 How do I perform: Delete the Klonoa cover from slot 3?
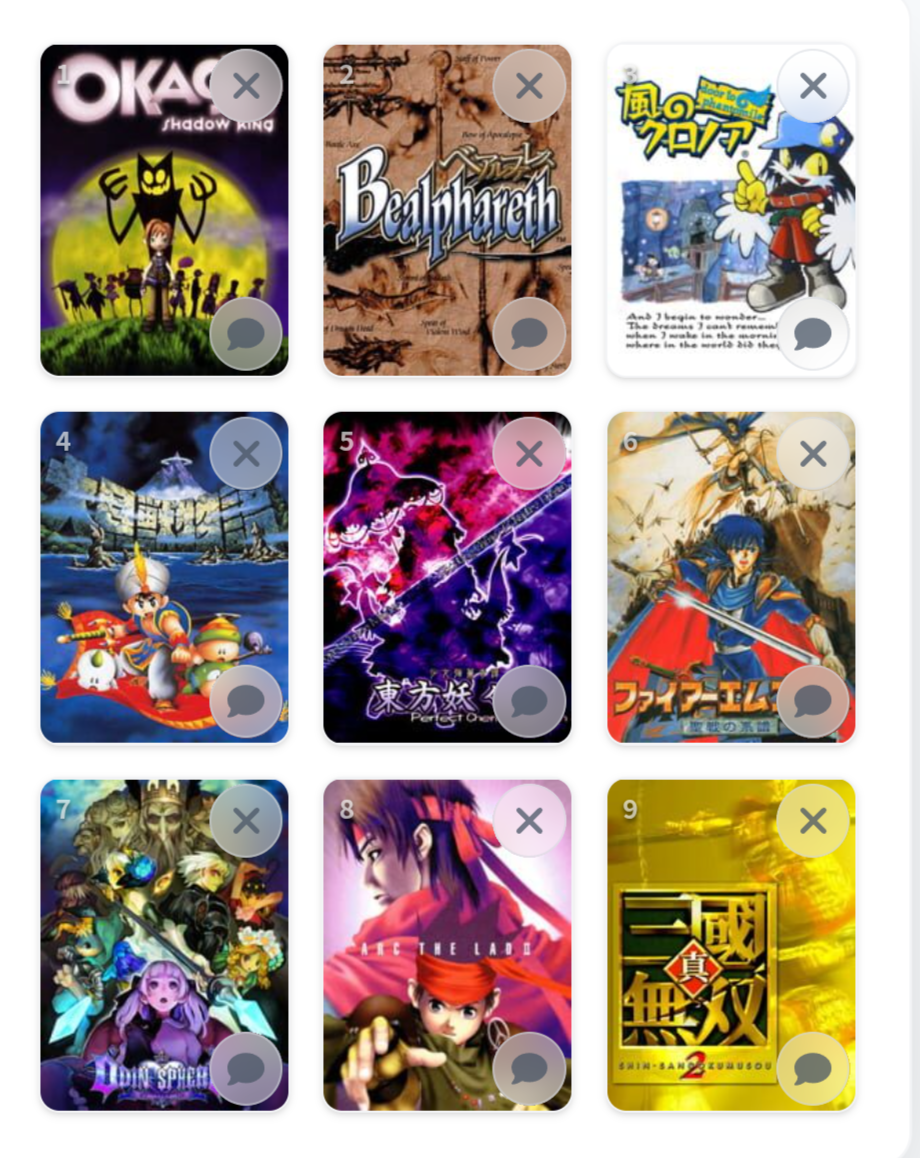click(813, 86)
